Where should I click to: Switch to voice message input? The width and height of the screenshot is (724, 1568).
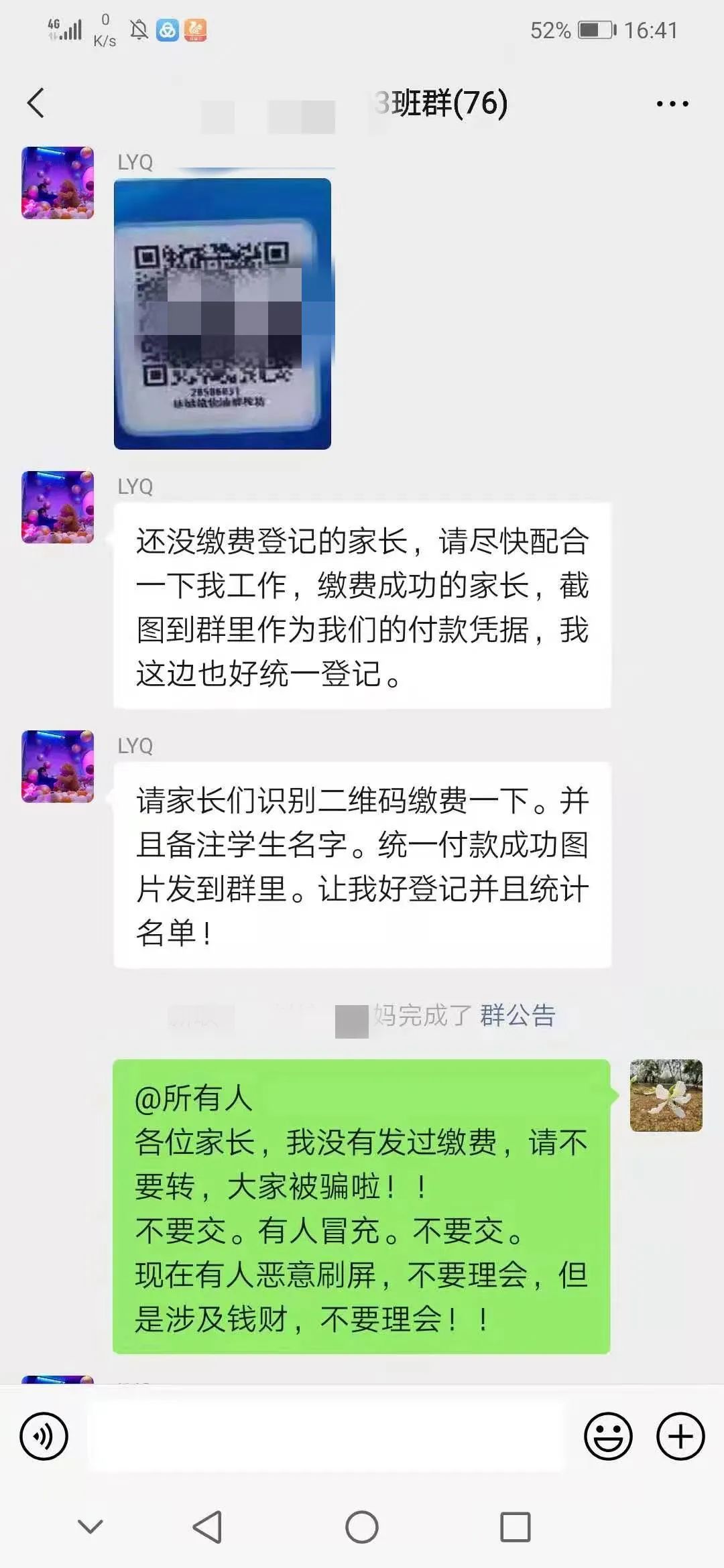[44, 1436]
